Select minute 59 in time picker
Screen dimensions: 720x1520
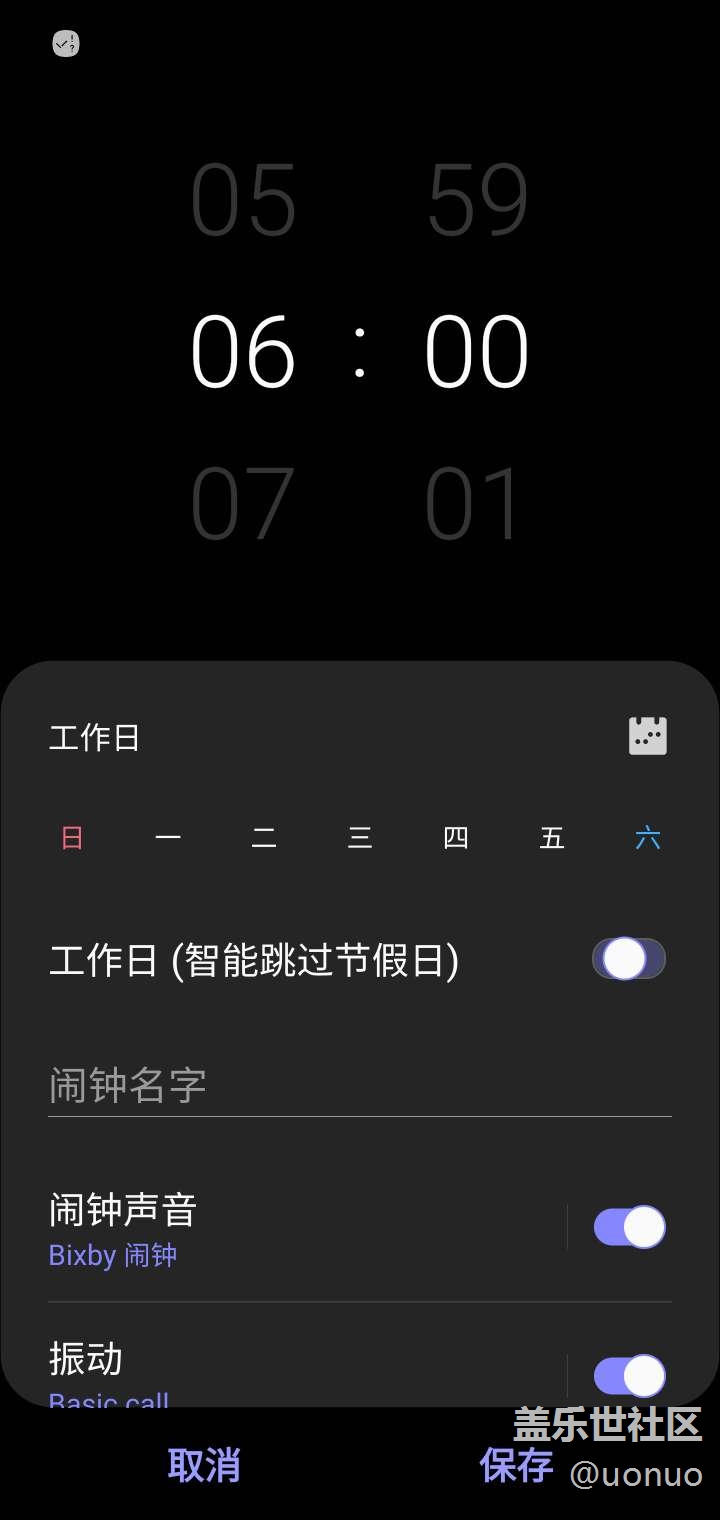[x=477, y=200]
